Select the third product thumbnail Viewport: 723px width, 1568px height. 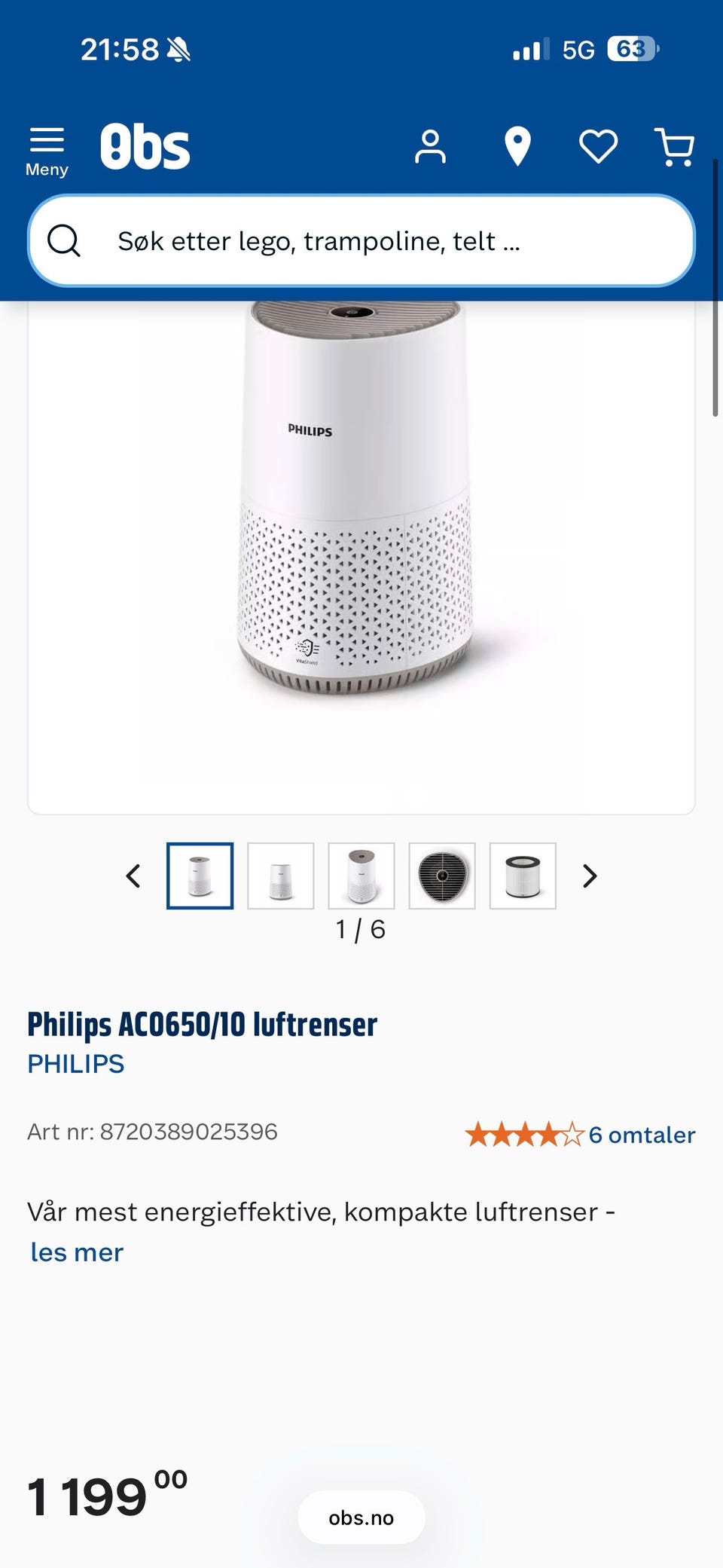coord(361,876)
